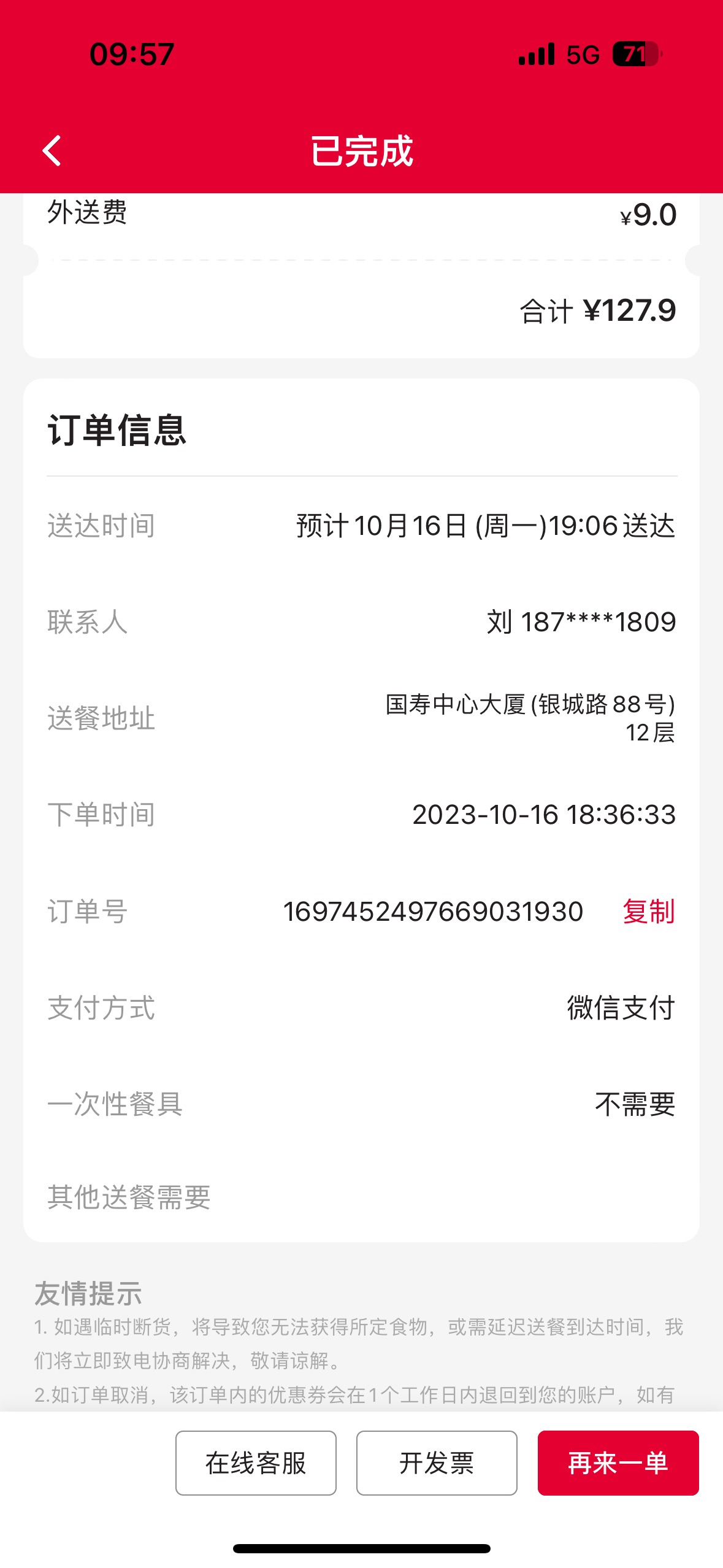
Task: Reorder with the 再来一单 button
Action: point(618,1463)
